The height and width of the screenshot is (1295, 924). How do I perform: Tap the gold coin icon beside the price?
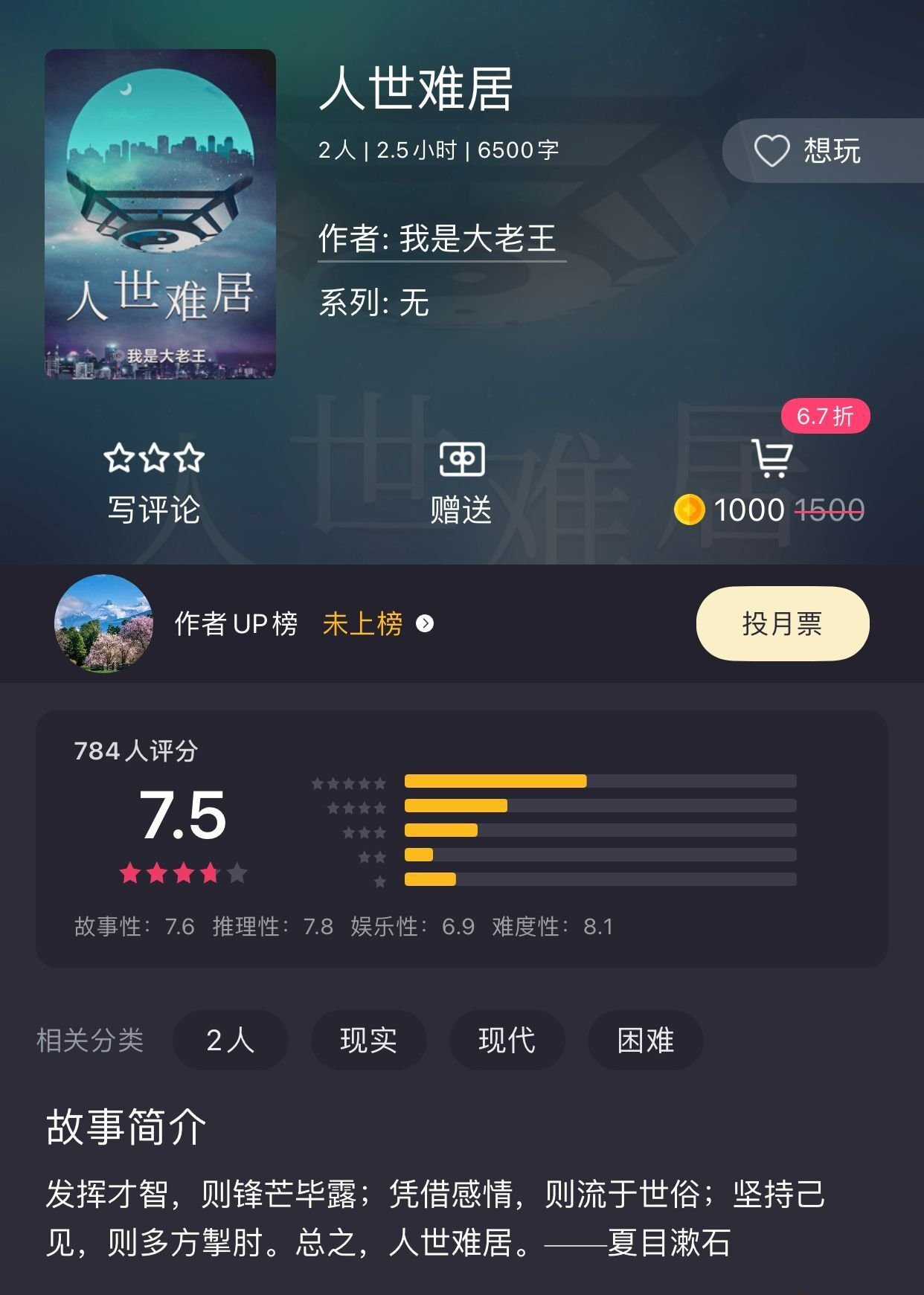(x=690, y=510)
